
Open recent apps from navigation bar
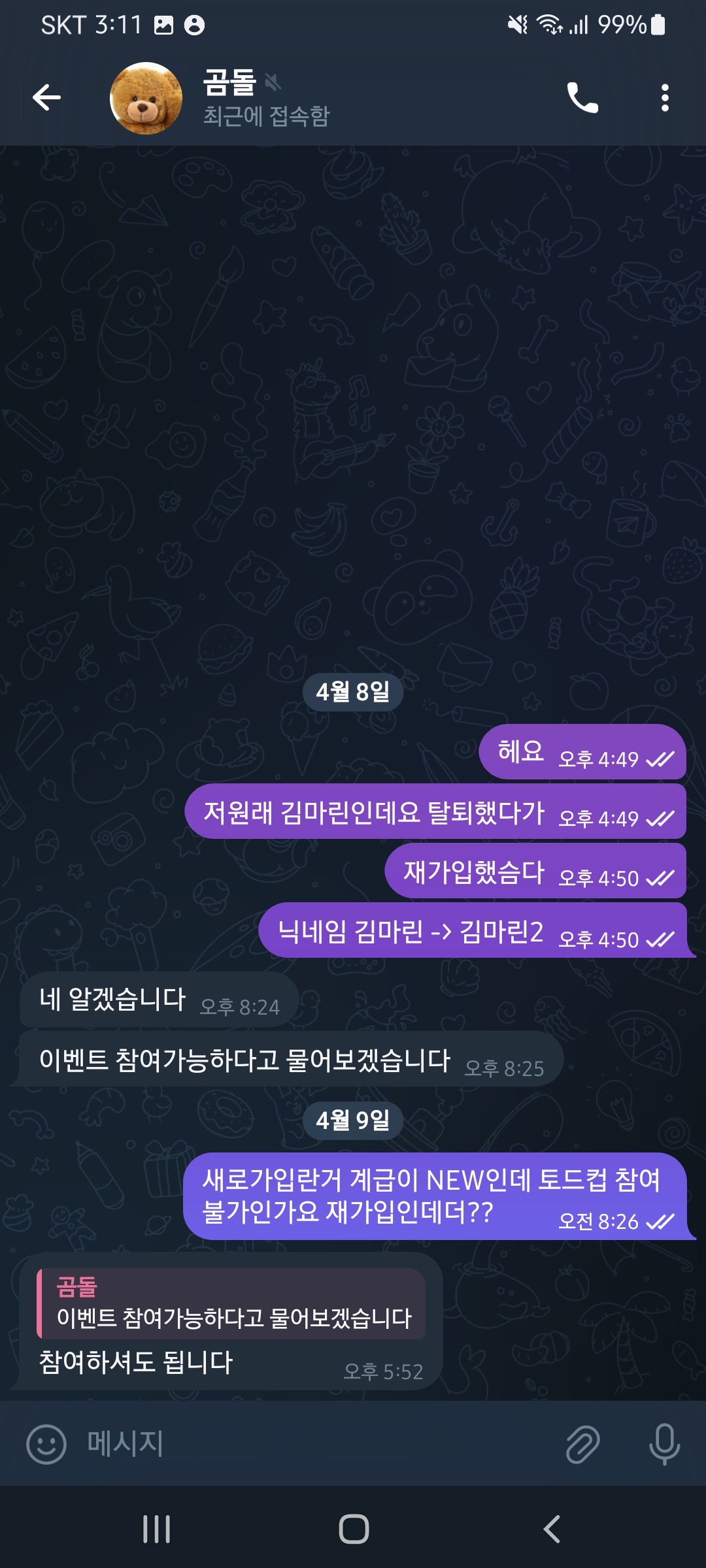[157, 1529]
